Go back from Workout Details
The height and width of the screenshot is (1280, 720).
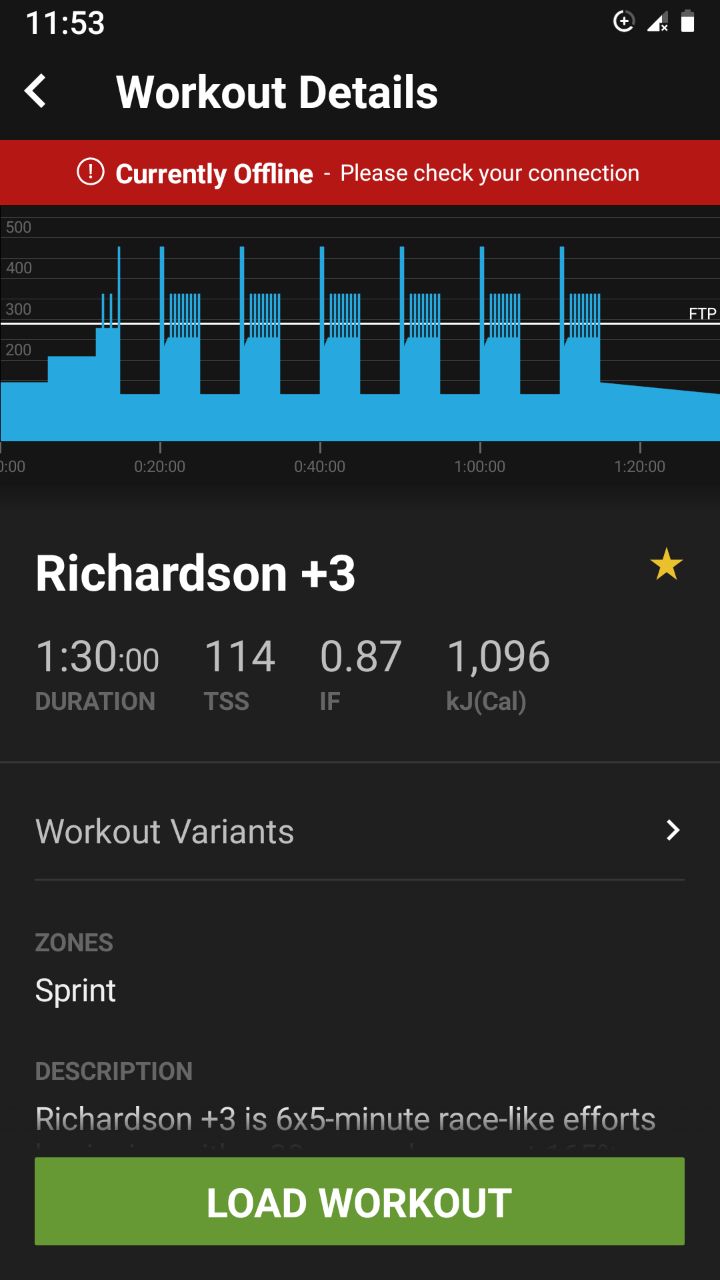[36, 92]
